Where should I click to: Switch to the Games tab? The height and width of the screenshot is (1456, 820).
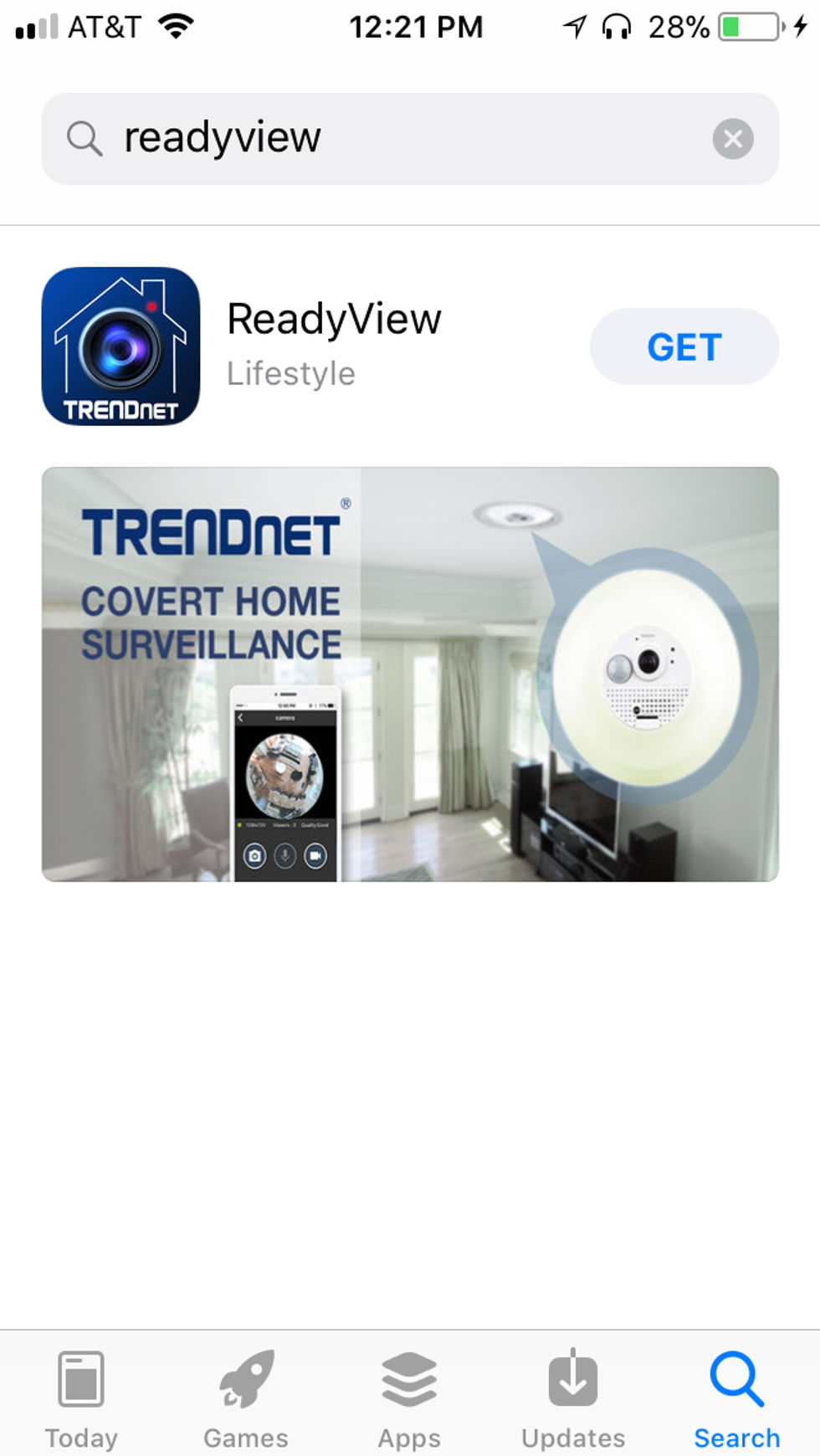point(245,1397)
